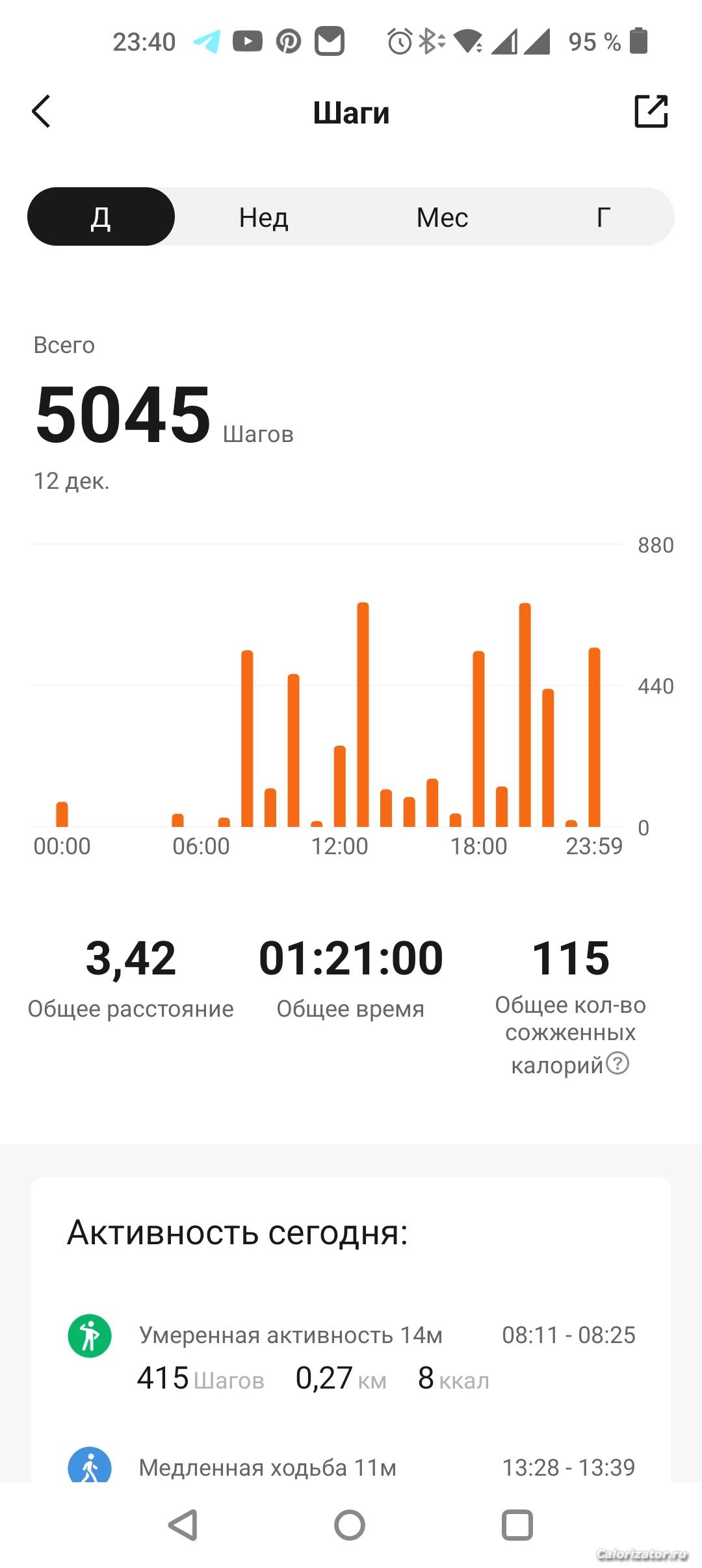Open the recent apps overview

pos(517,1524)
